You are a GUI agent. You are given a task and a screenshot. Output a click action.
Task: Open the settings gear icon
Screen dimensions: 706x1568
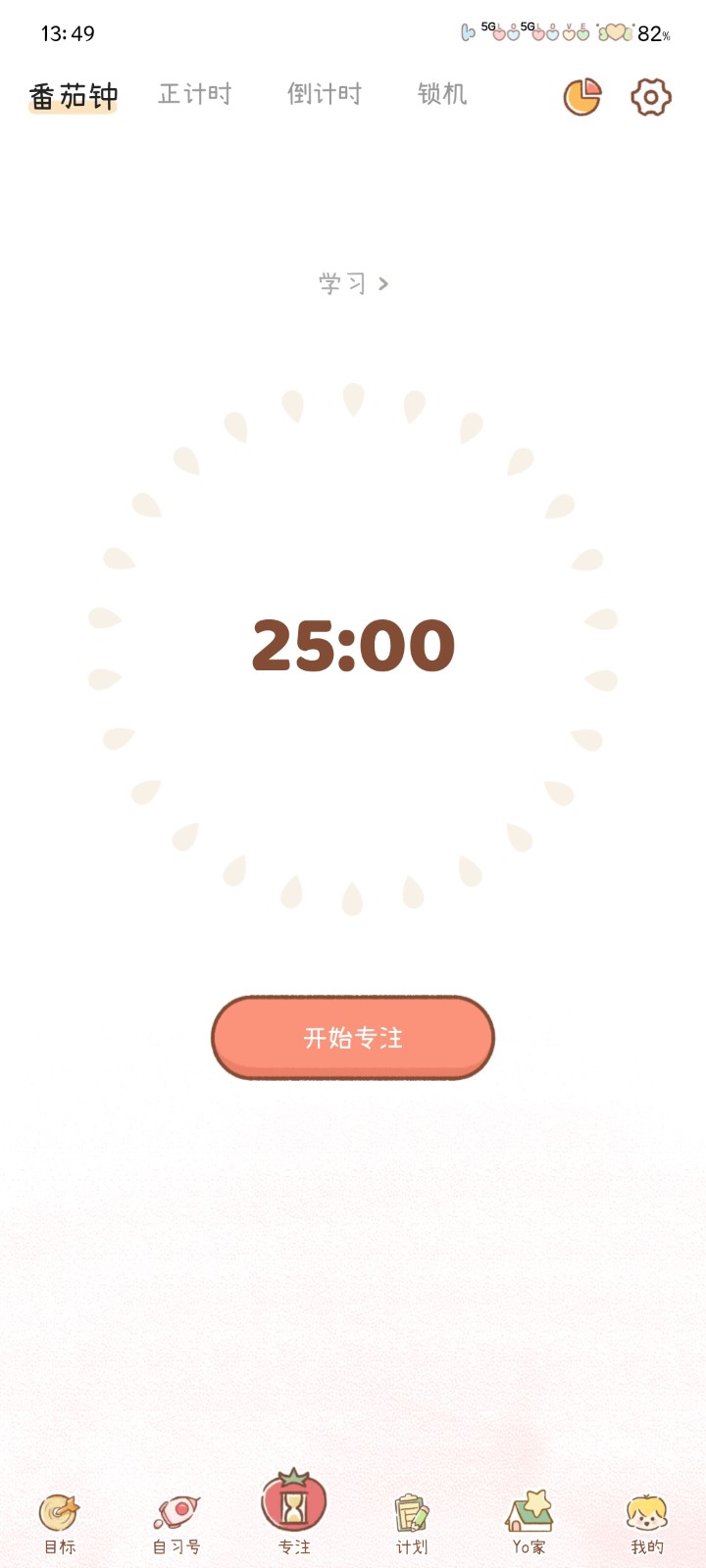[649, 98]
